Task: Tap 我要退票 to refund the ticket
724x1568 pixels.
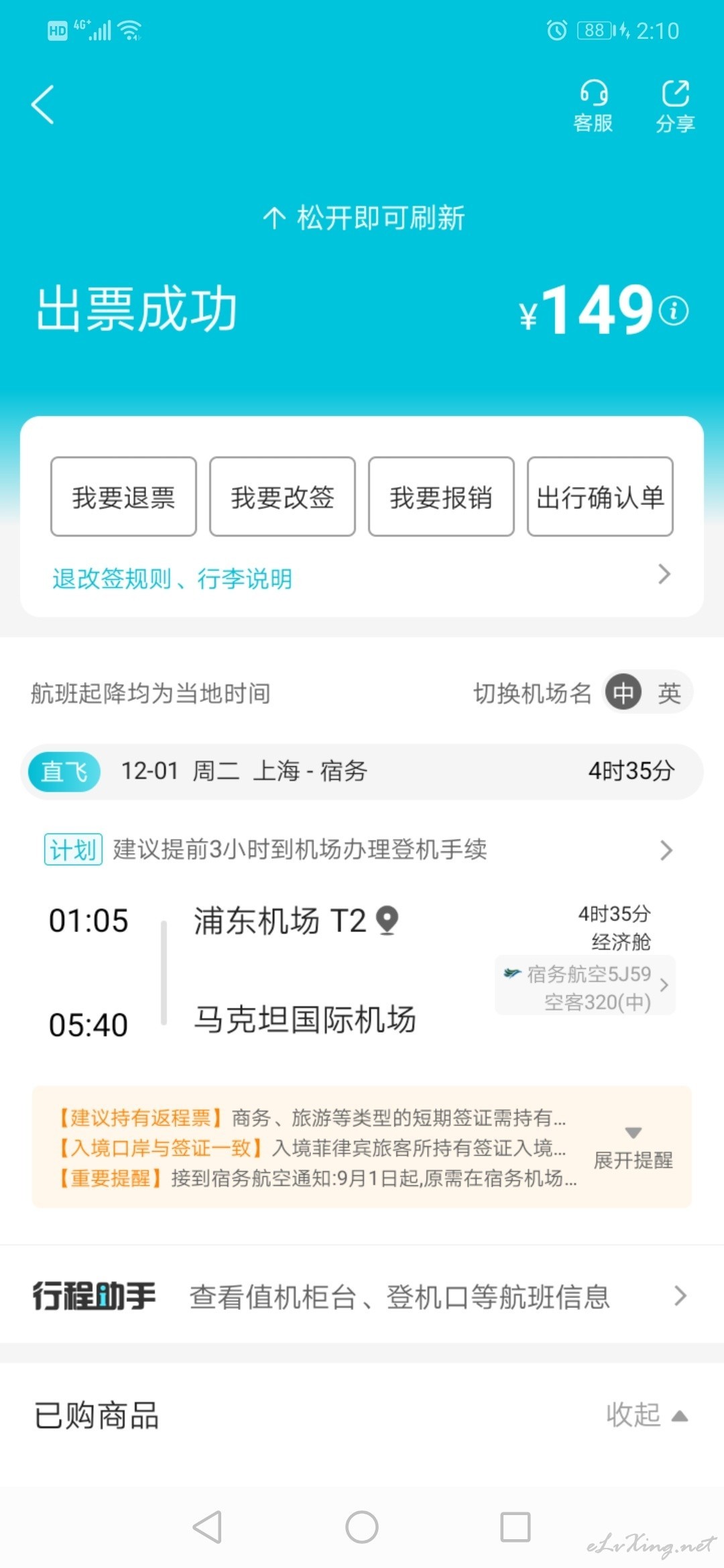Action: (x=123, y=497)
